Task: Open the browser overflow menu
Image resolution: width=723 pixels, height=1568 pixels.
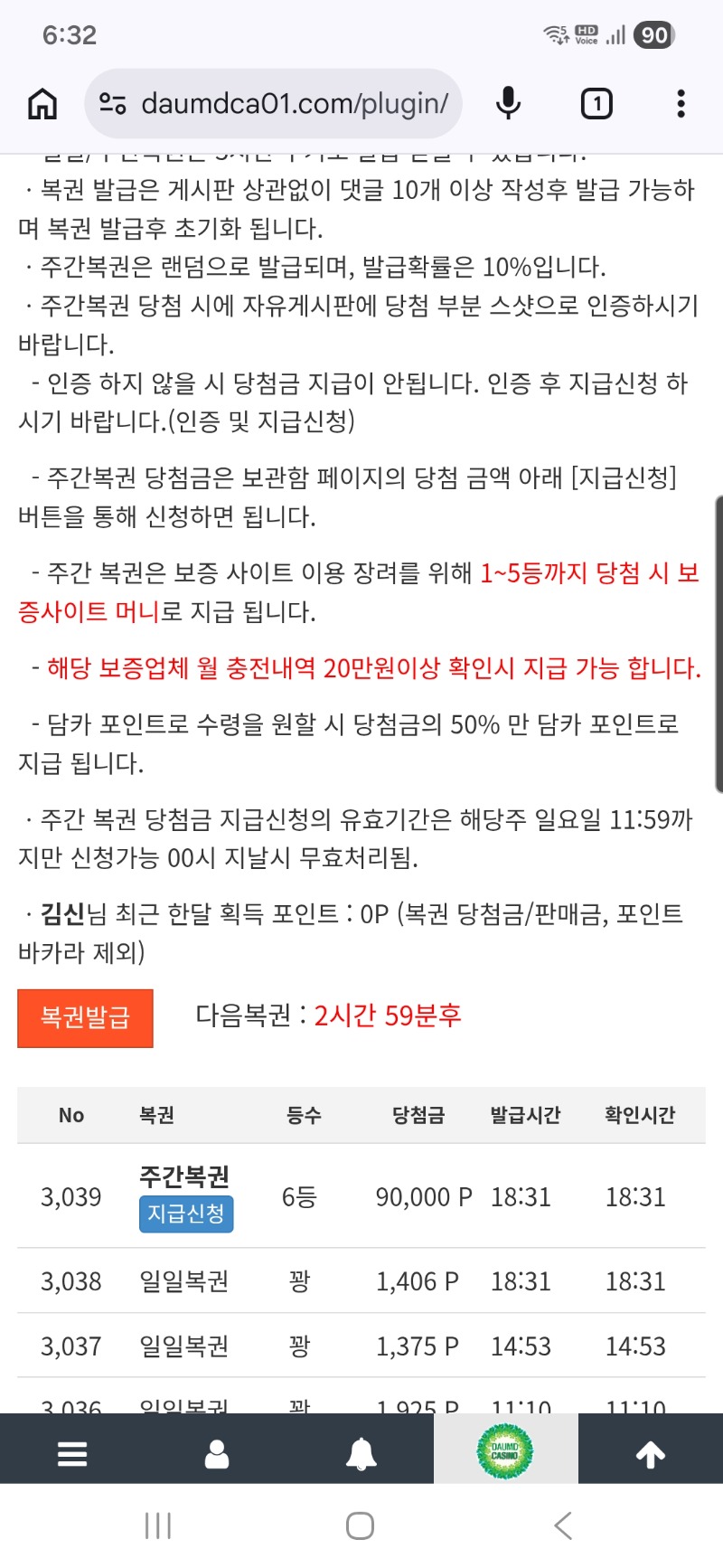Action: 681,104
